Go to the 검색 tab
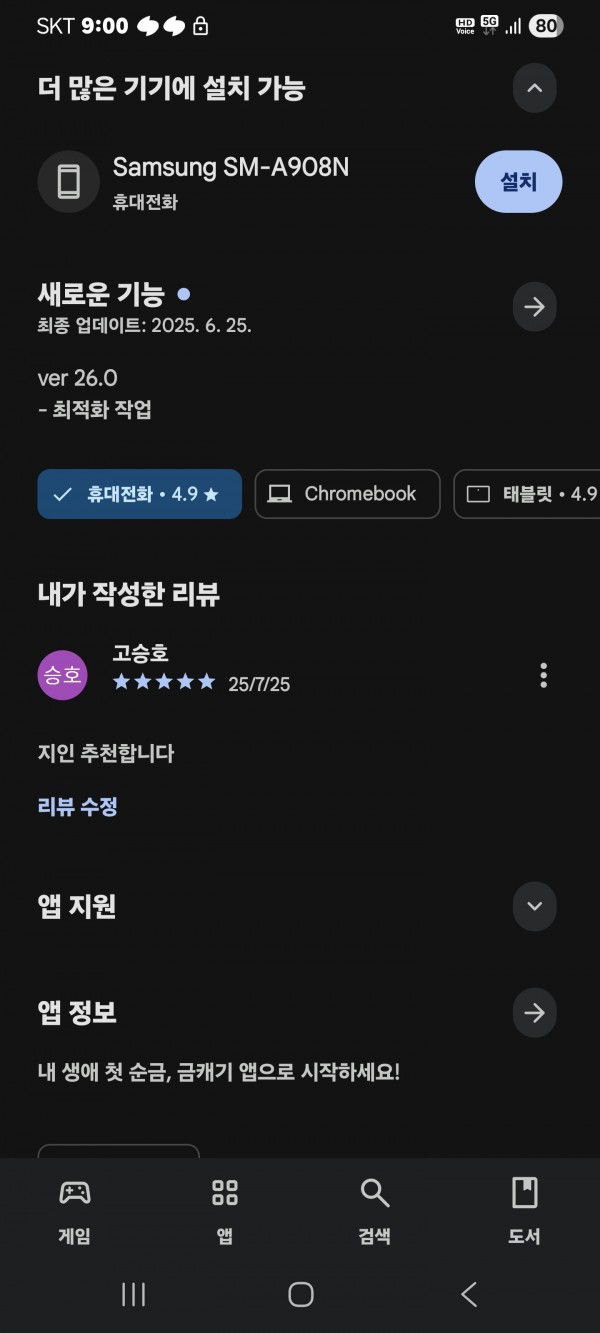 click(374, 1210)
